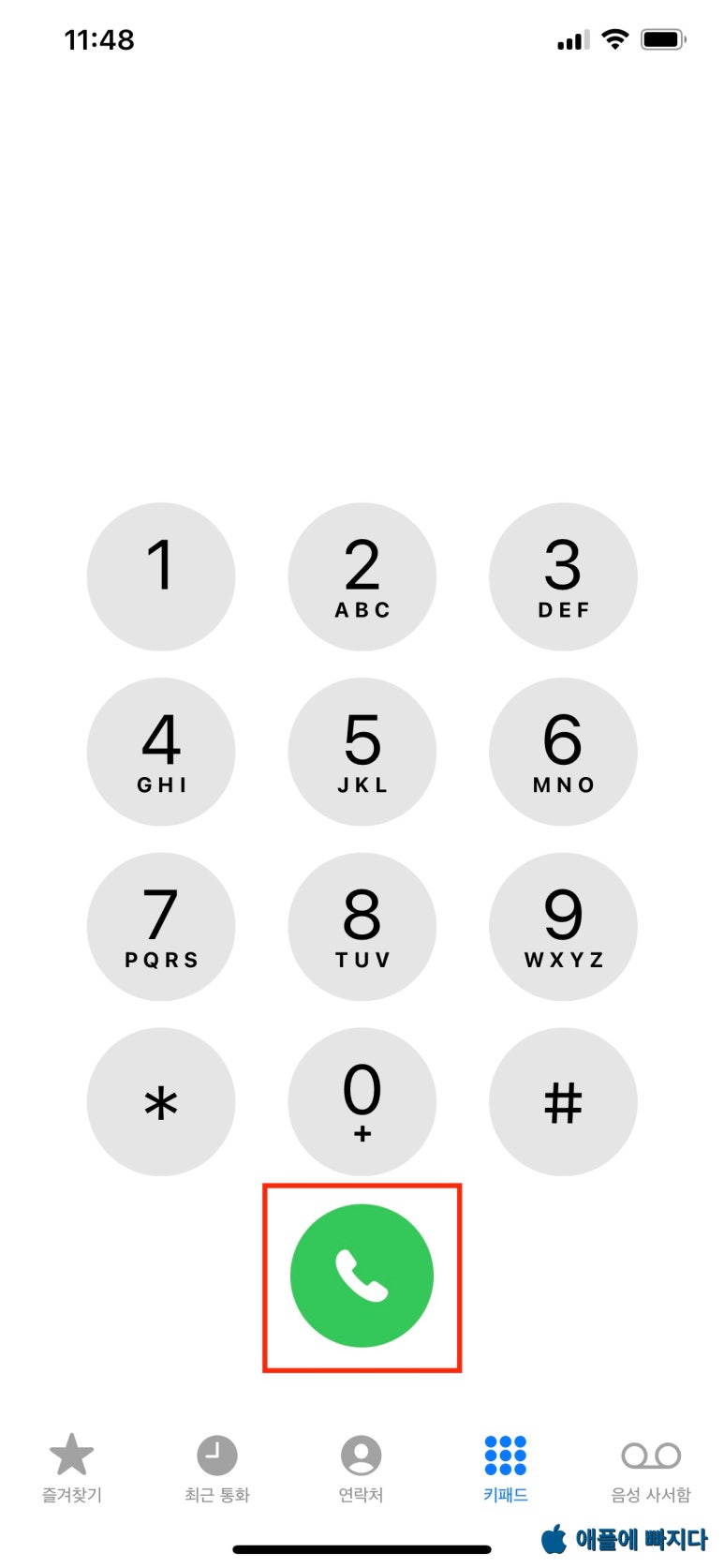Viewport: 724px width, 1568px height.
Task: Select the 4 GHI key
Action: tap(161, 752)
